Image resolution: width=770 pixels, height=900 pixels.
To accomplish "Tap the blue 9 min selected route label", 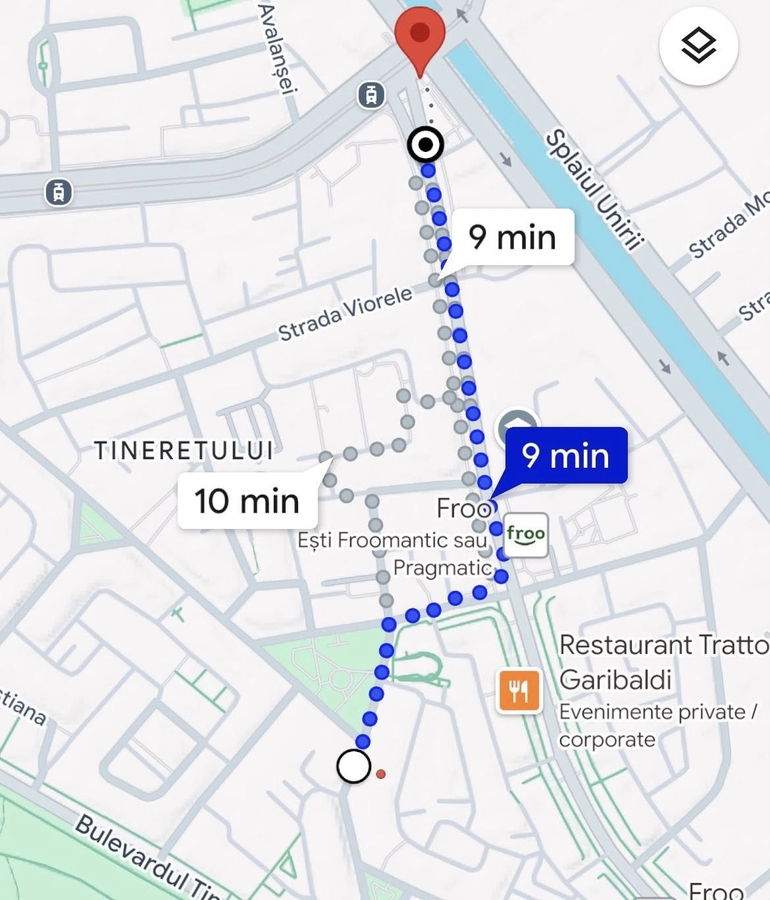I will pyautogui.click(x=565, y=456).
